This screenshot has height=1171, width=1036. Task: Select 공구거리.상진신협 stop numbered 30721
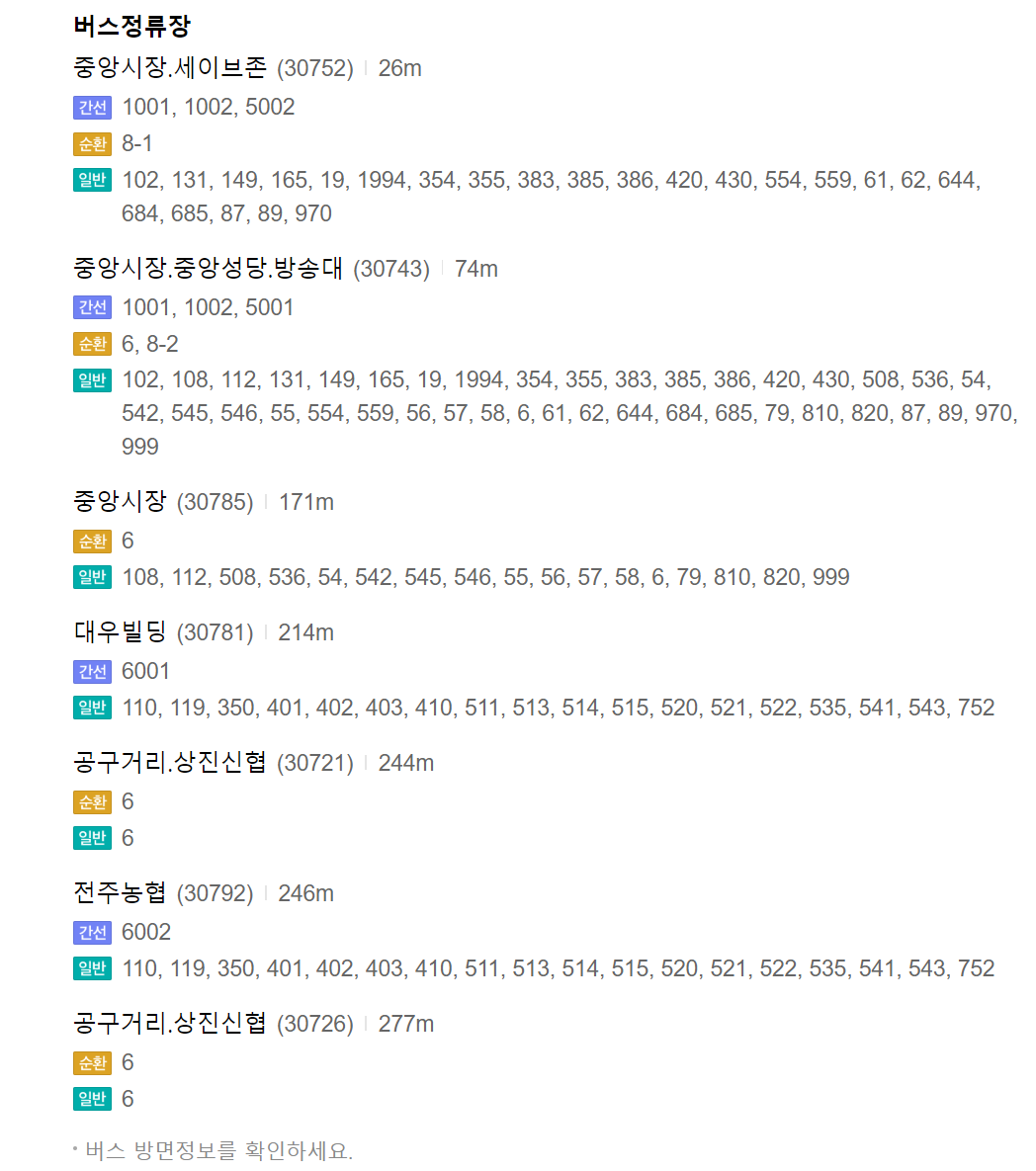(x=170, y=763)
